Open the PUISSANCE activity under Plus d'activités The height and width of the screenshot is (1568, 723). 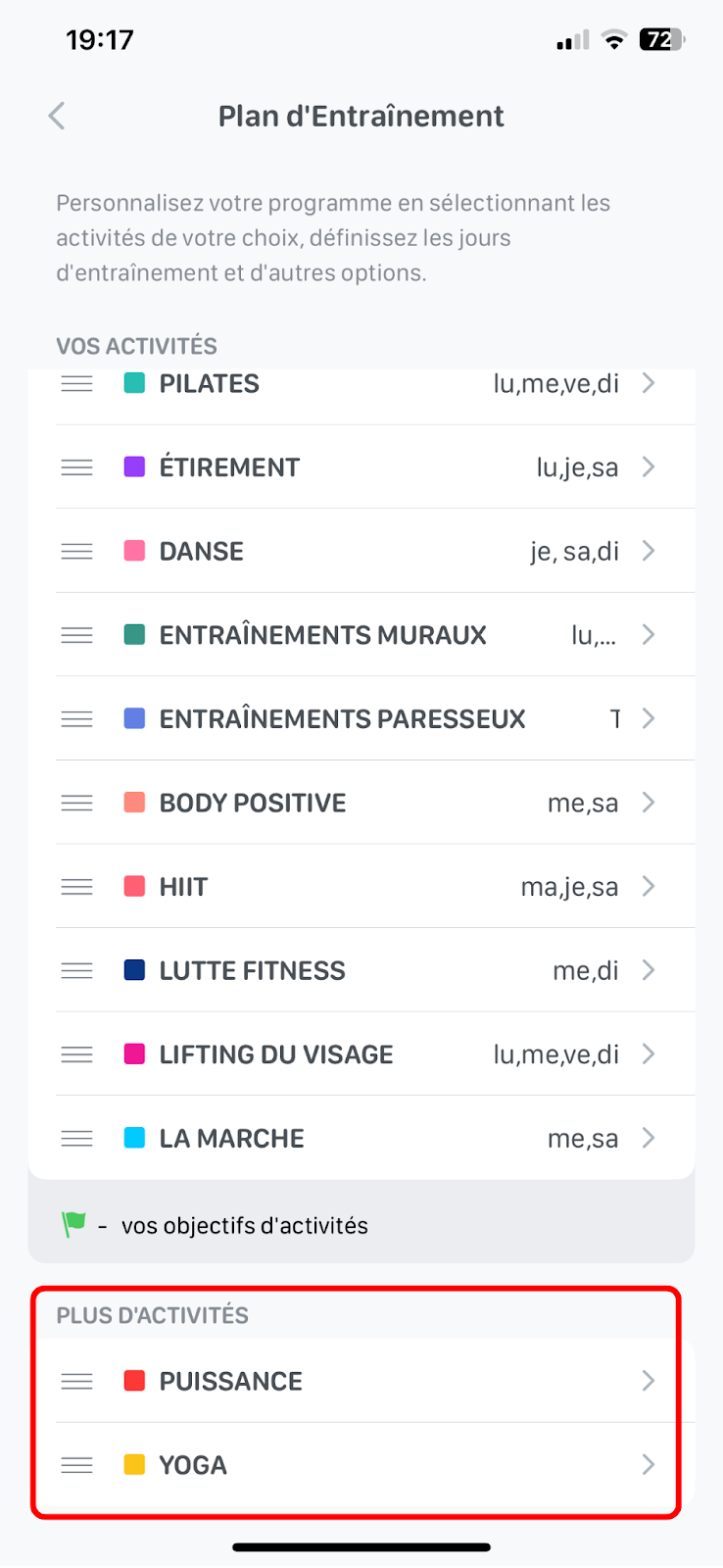pos(361,1381)
